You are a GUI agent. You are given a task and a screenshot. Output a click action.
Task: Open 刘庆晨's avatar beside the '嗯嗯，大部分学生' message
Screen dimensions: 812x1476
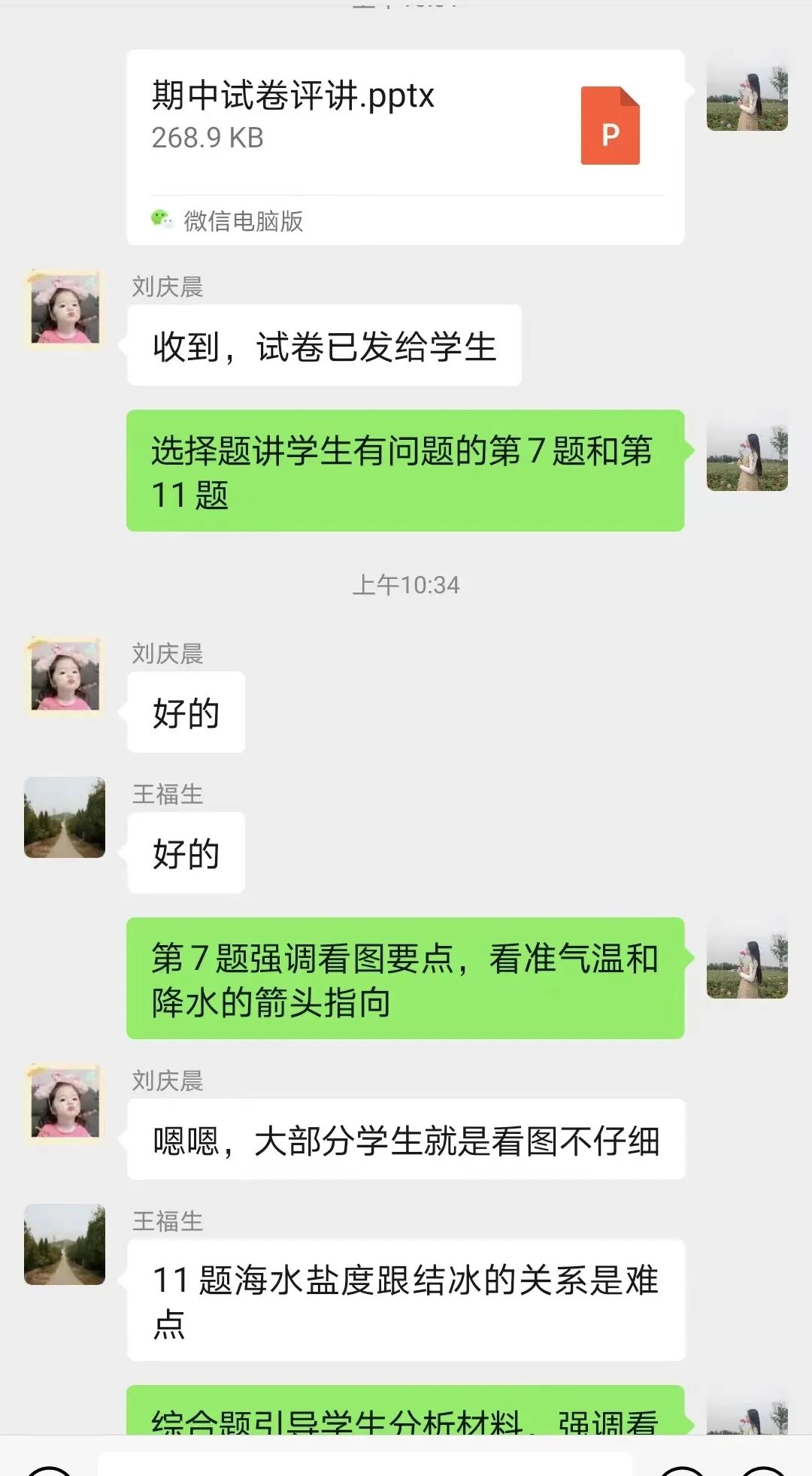tap(65, 1104)
